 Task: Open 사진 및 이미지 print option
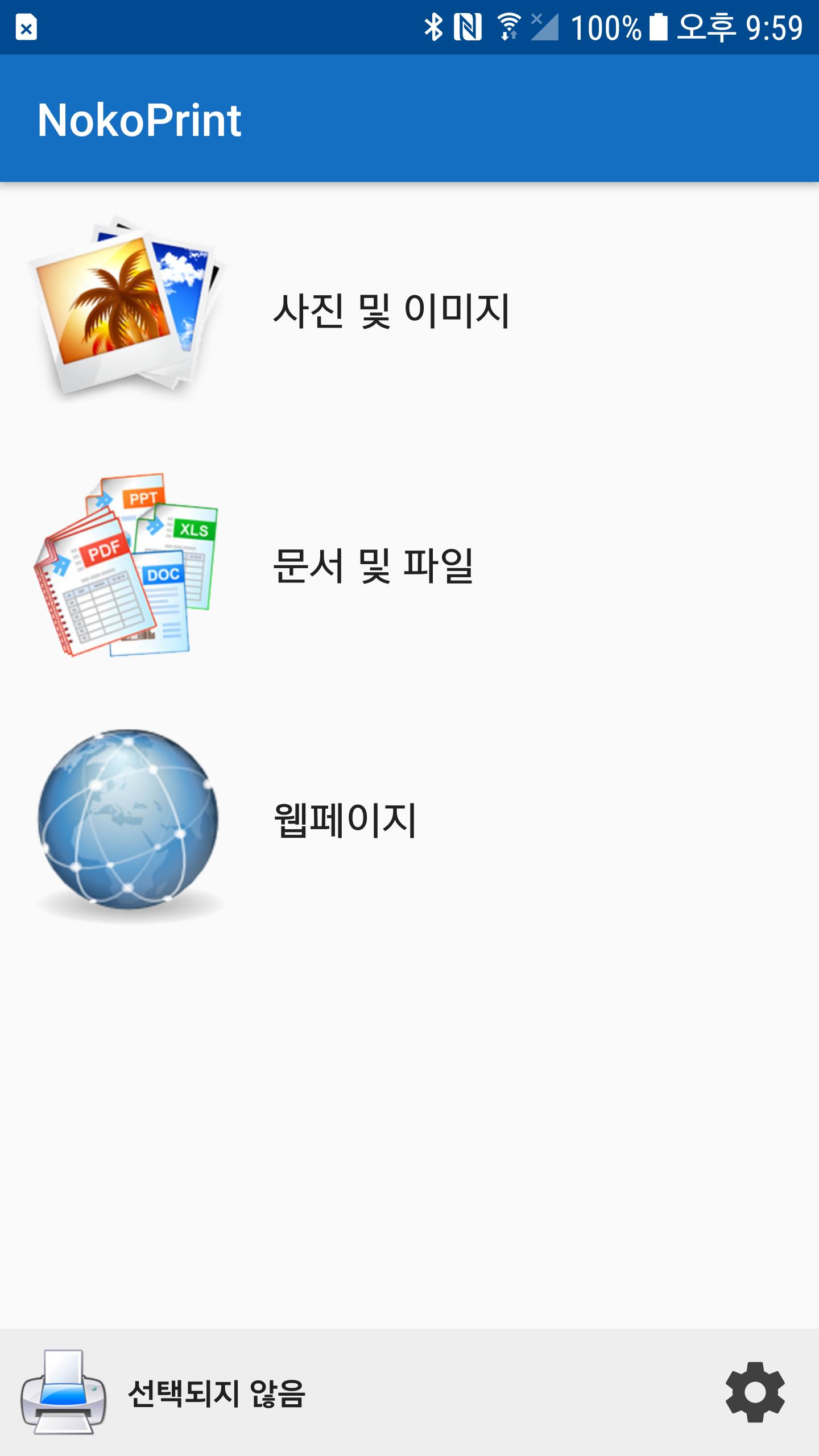click(391, 310)
